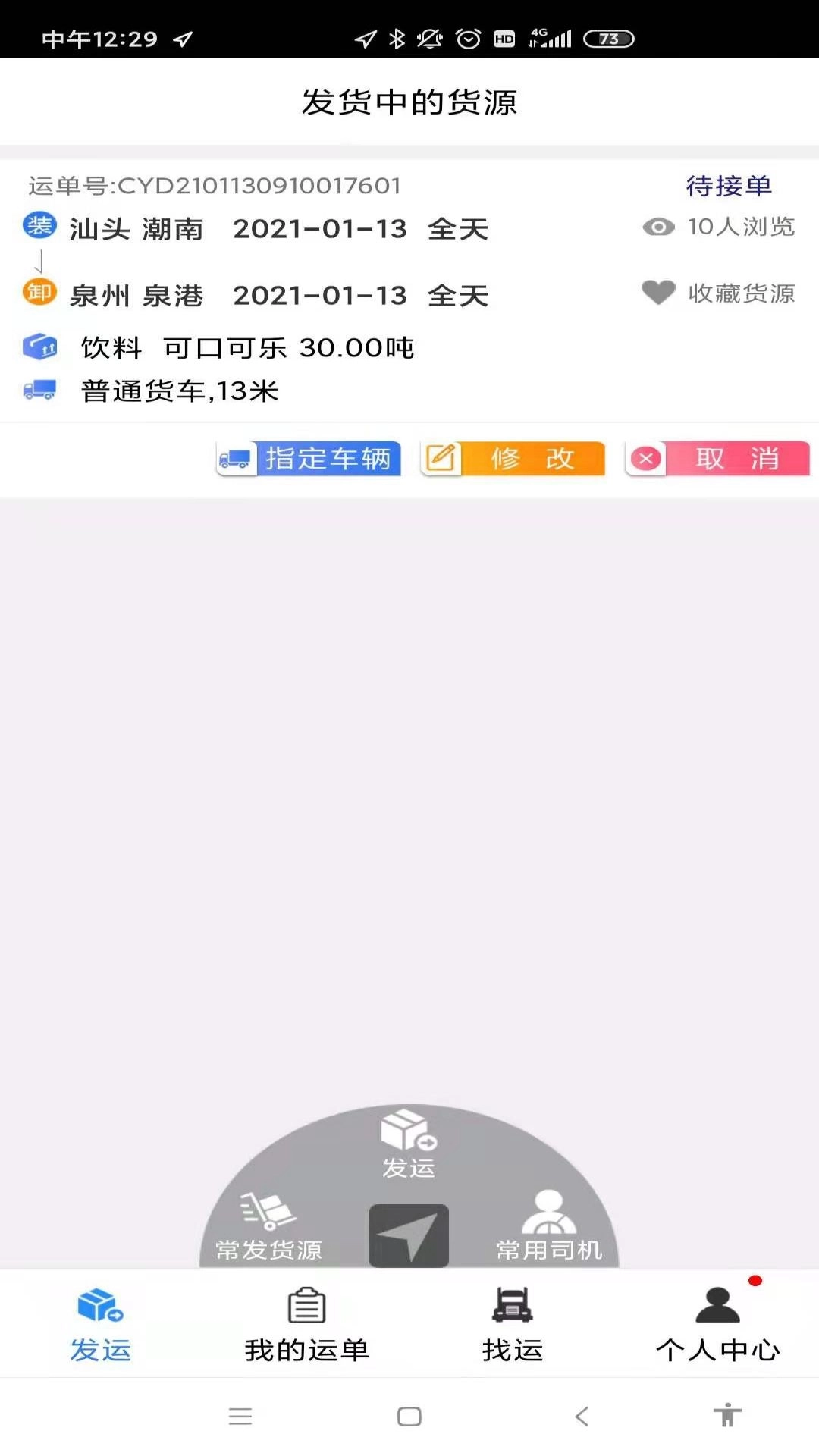Tap the system home button
819x1456 pixels.
pos(409,1416)
